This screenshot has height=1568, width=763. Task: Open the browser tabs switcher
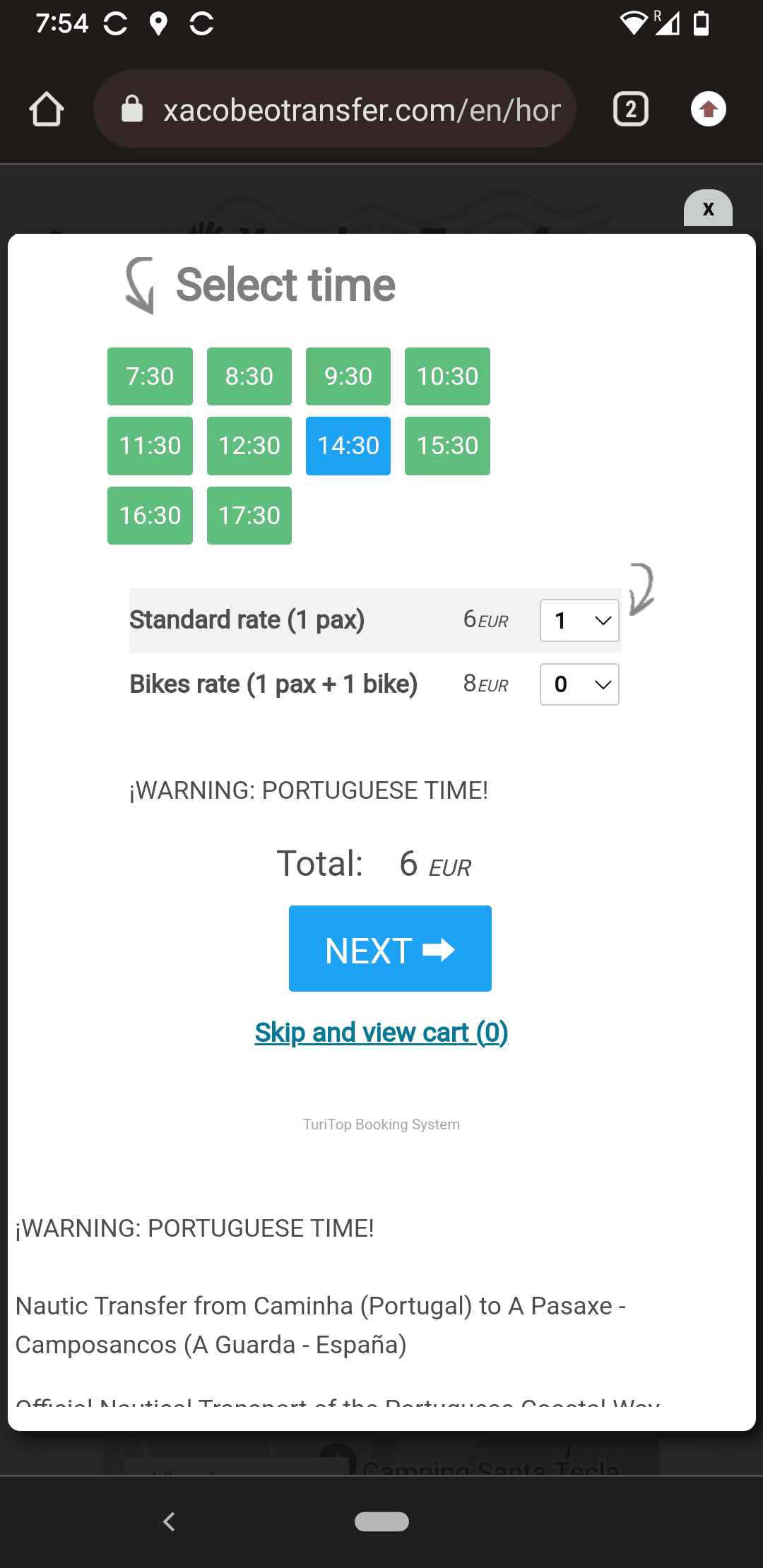631,109
